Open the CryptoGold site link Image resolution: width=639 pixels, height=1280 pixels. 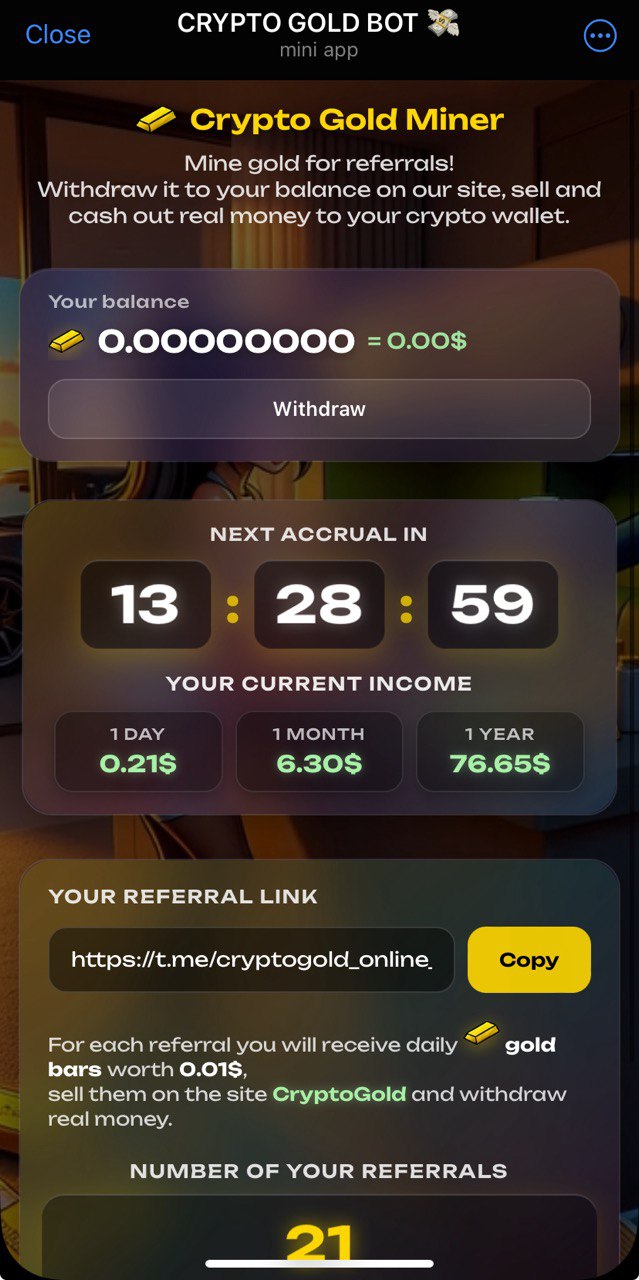[x=339, y=1093]
